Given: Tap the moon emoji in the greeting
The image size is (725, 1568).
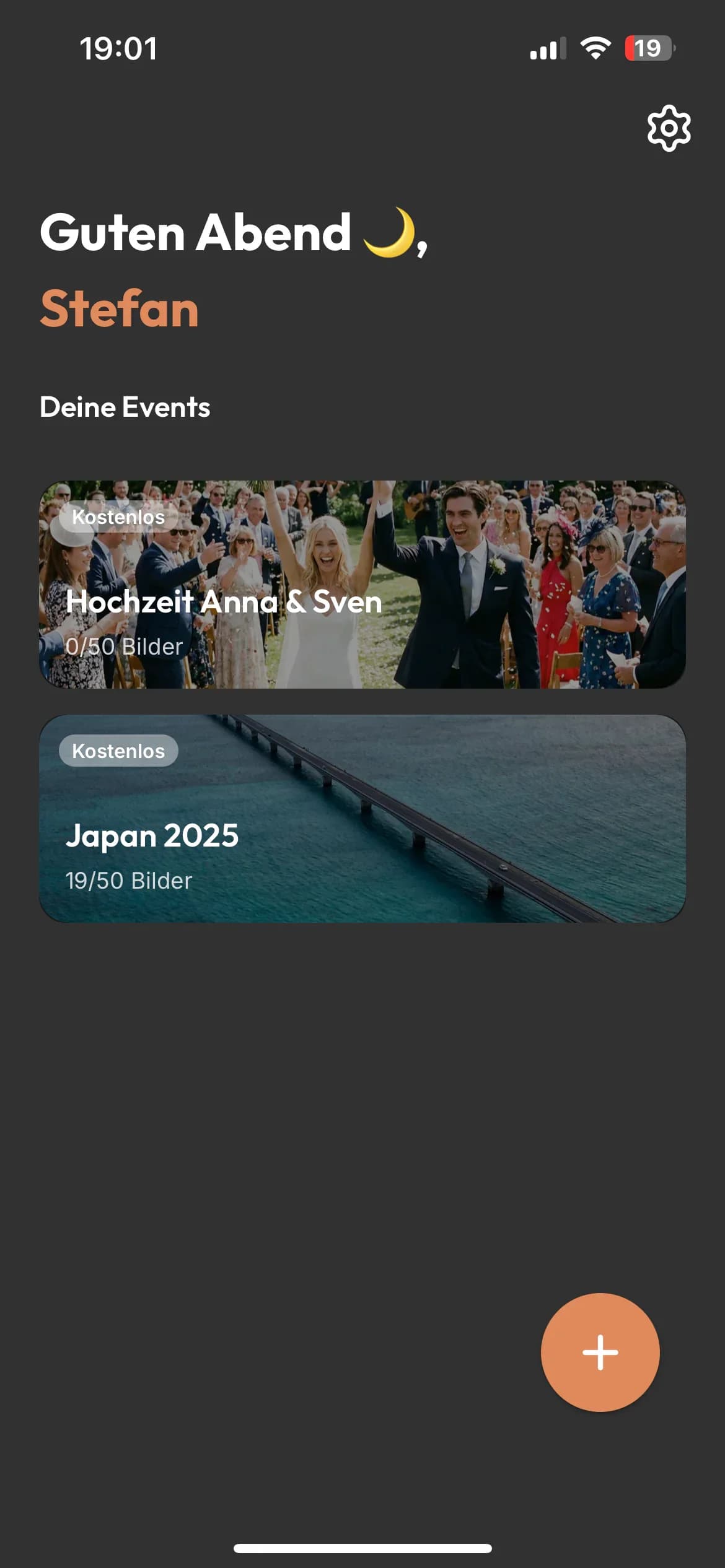Looking at the screenshot, I should (389, 234).
